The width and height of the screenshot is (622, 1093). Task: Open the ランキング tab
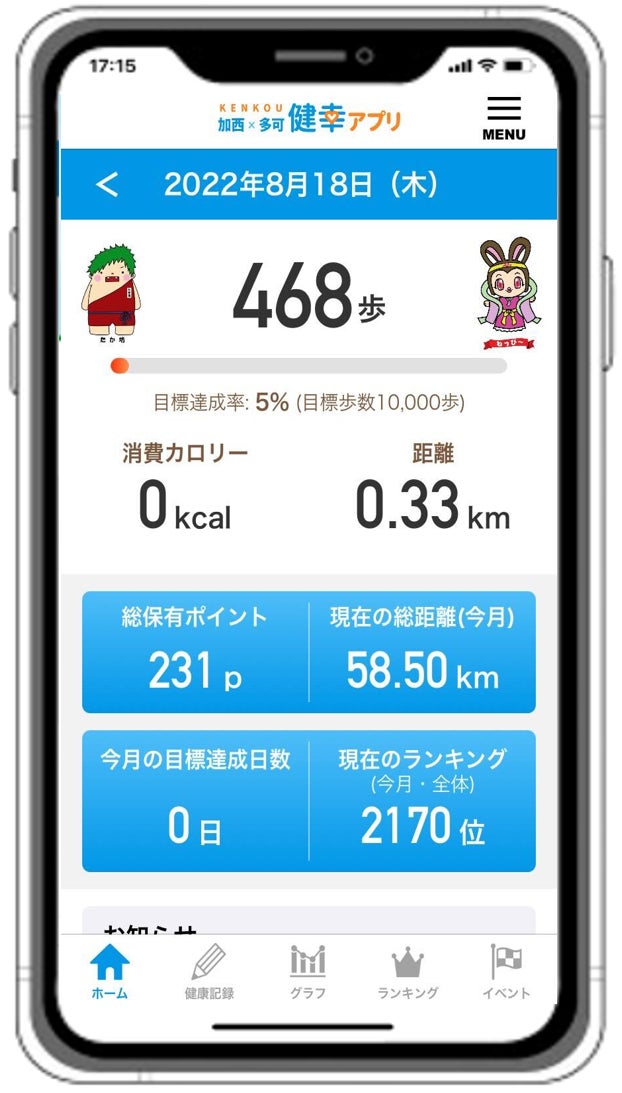tap(407, 972)
